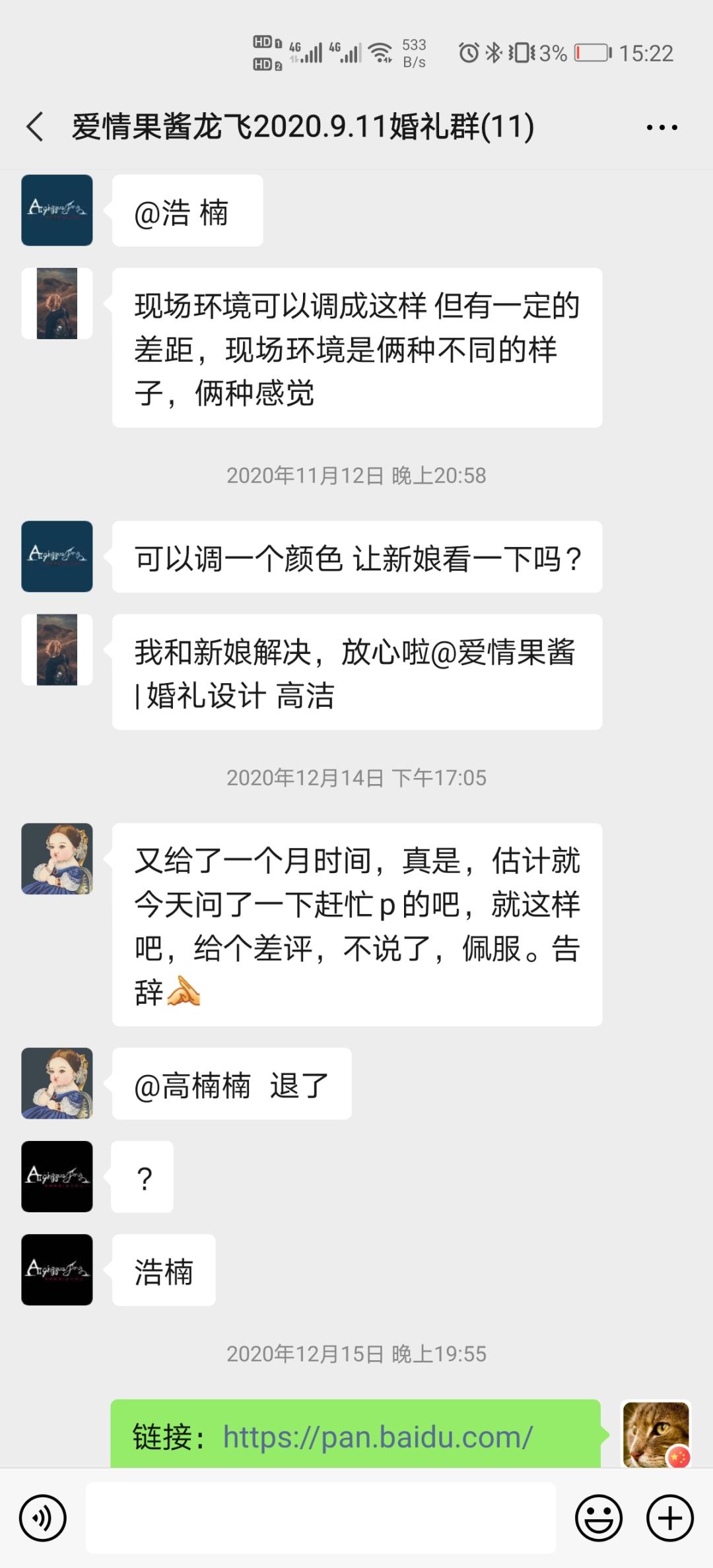Open profile of sender of 现场环境 message
The width and height of the screenshot is (713, 1568).
point(57,304)
